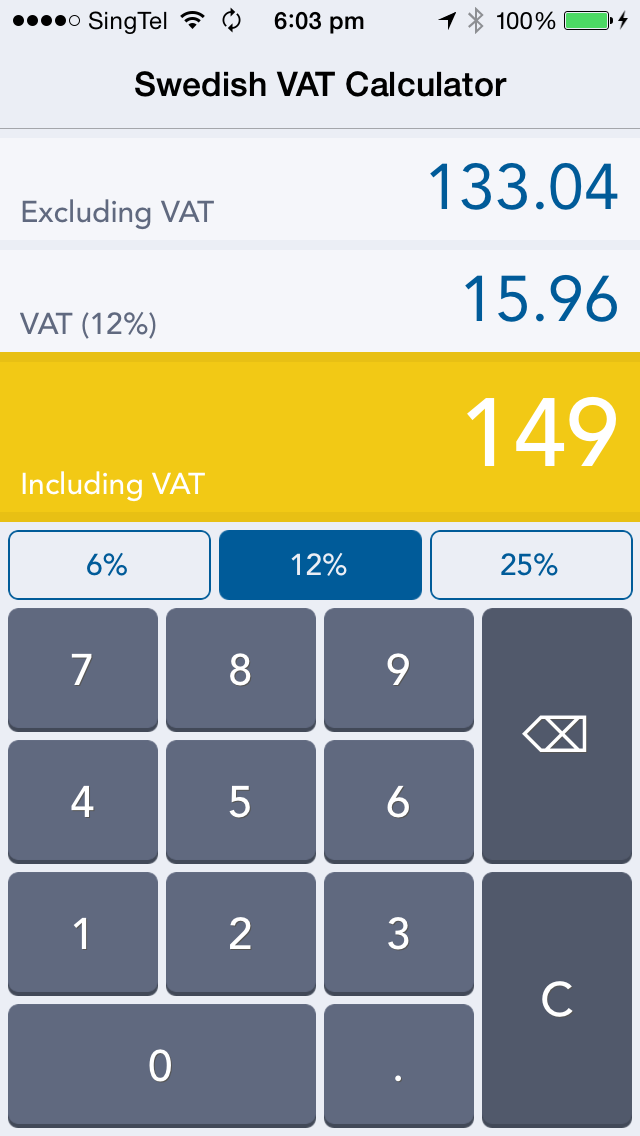The image size is (640, 1136).
Task: Add a decimal point
Action: click(x=399, y=1066)
